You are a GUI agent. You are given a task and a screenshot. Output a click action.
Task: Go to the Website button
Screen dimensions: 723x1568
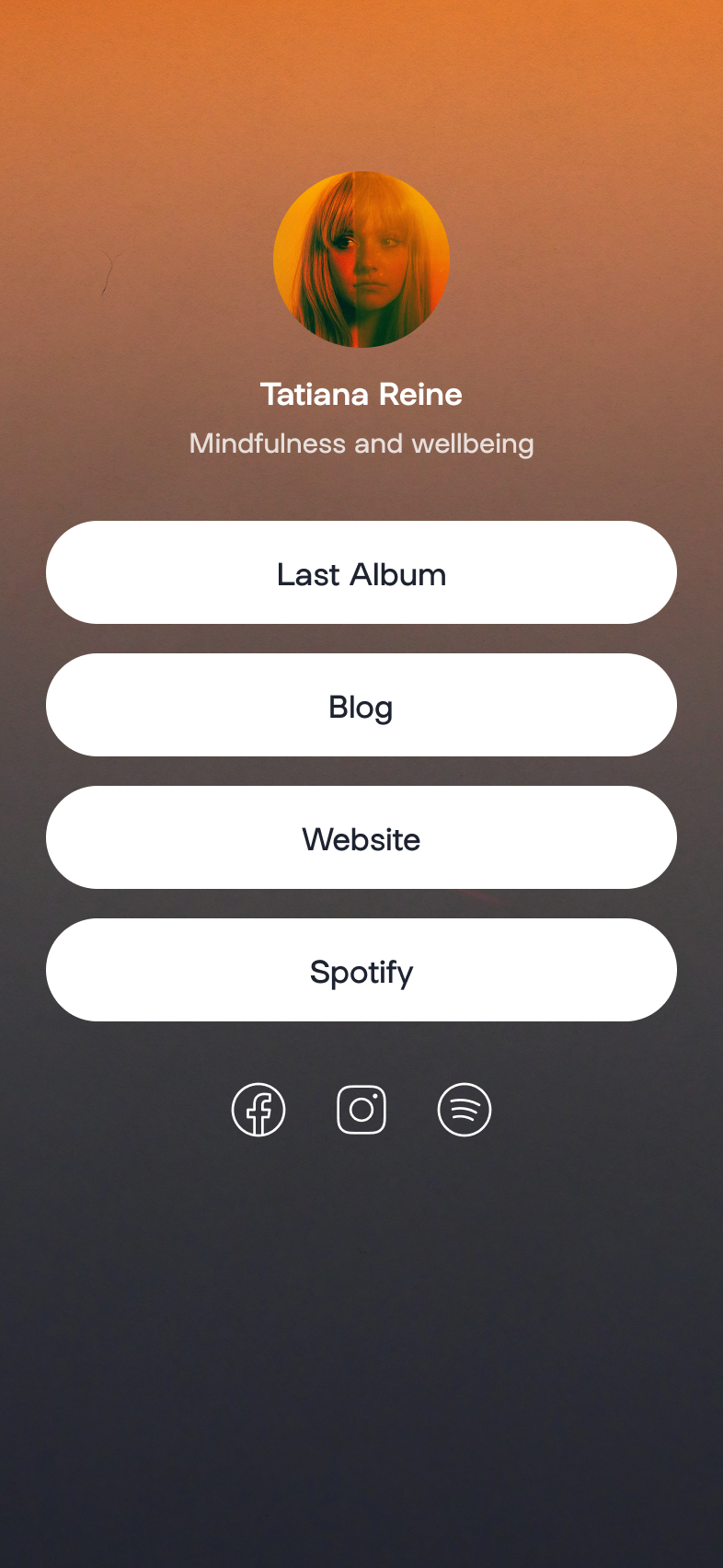[361, 837]
